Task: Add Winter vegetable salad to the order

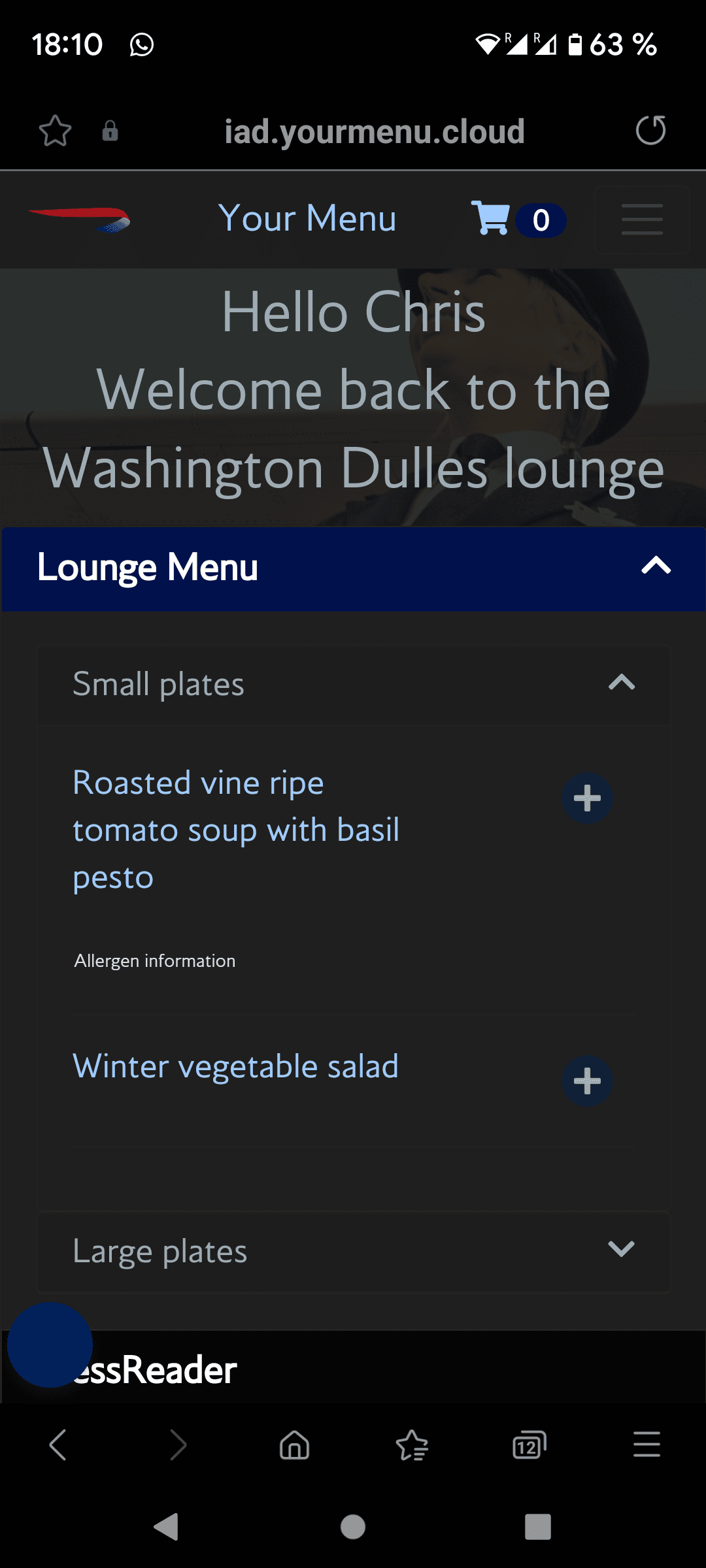Action: point(587,1081)
